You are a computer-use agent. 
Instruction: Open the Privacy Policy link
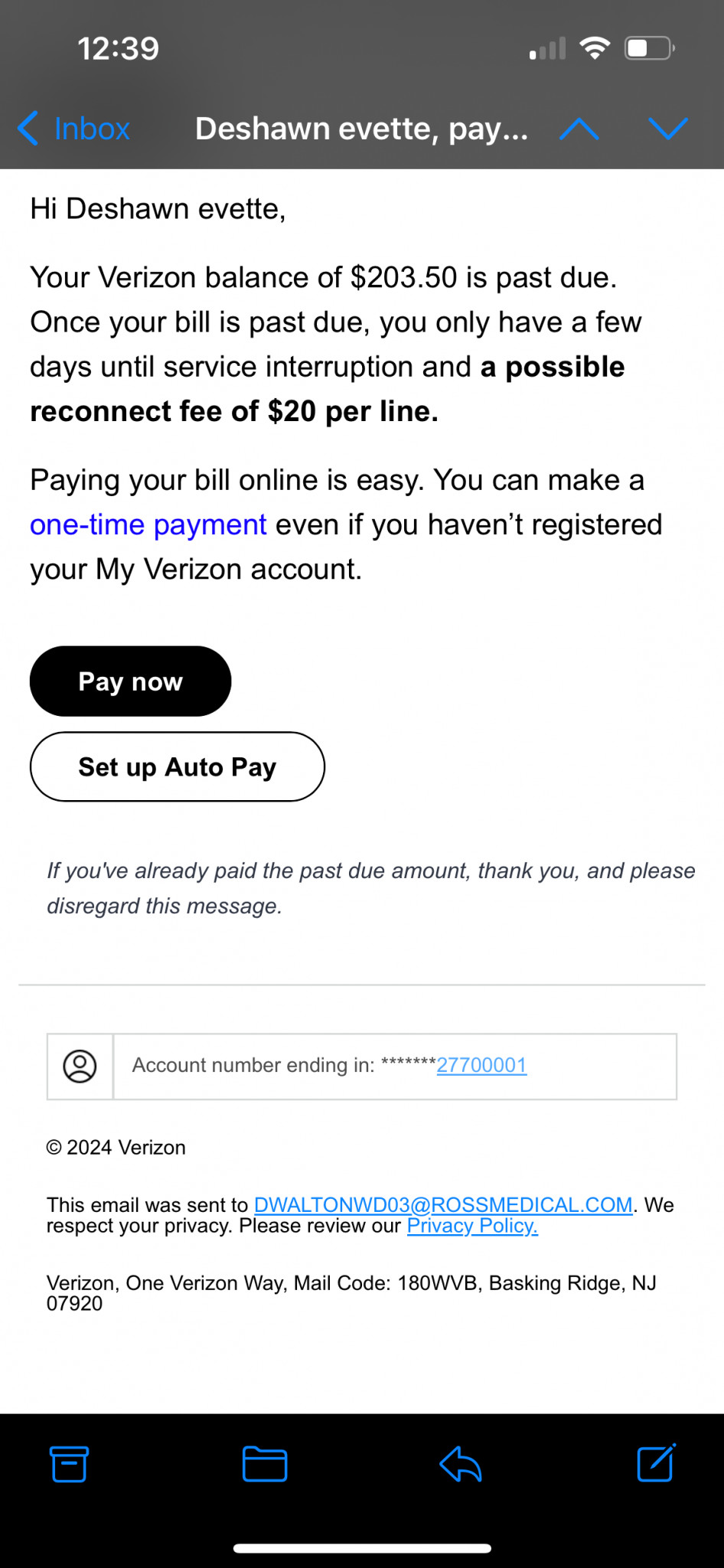click(472, 1226)
